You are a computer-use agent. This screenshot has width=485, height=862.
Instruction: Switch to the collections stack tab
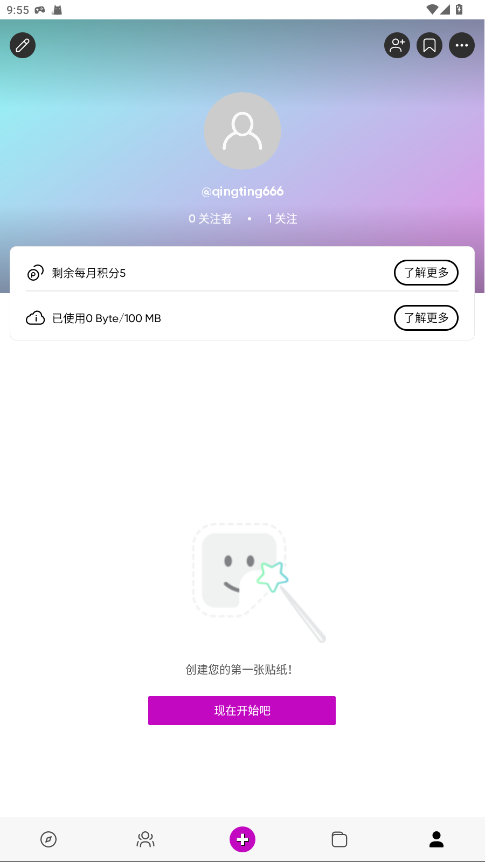coord(339,839)
